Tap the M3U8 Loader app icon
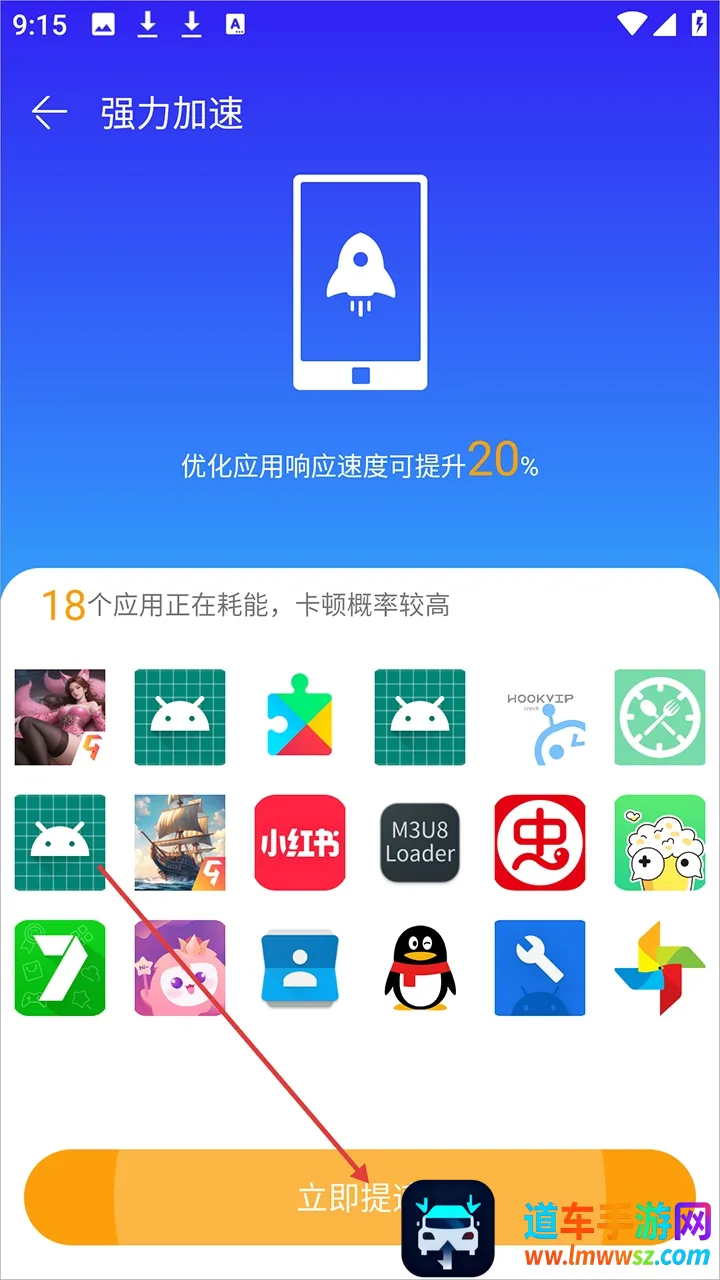This screenshot has width=720, height=1280. [420, 843]
